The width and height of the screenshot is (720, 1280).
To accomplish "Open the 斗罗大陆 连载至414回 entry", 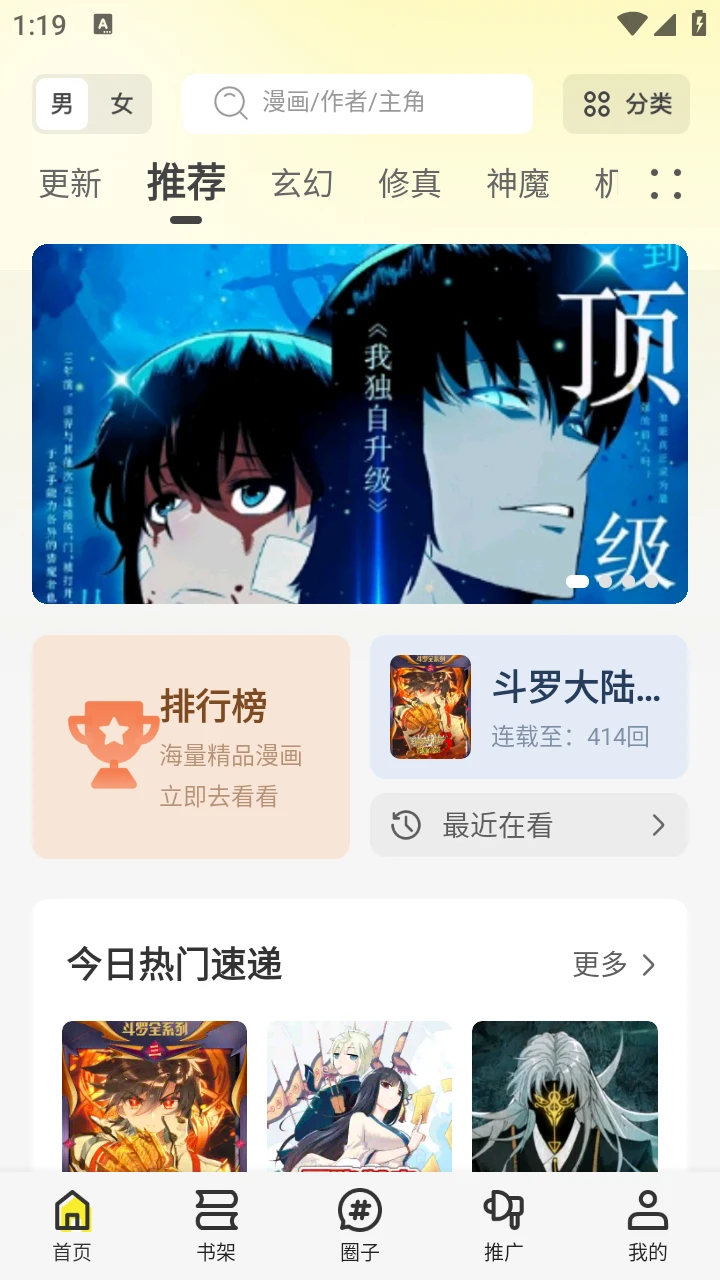I will (x=528, y=707).
